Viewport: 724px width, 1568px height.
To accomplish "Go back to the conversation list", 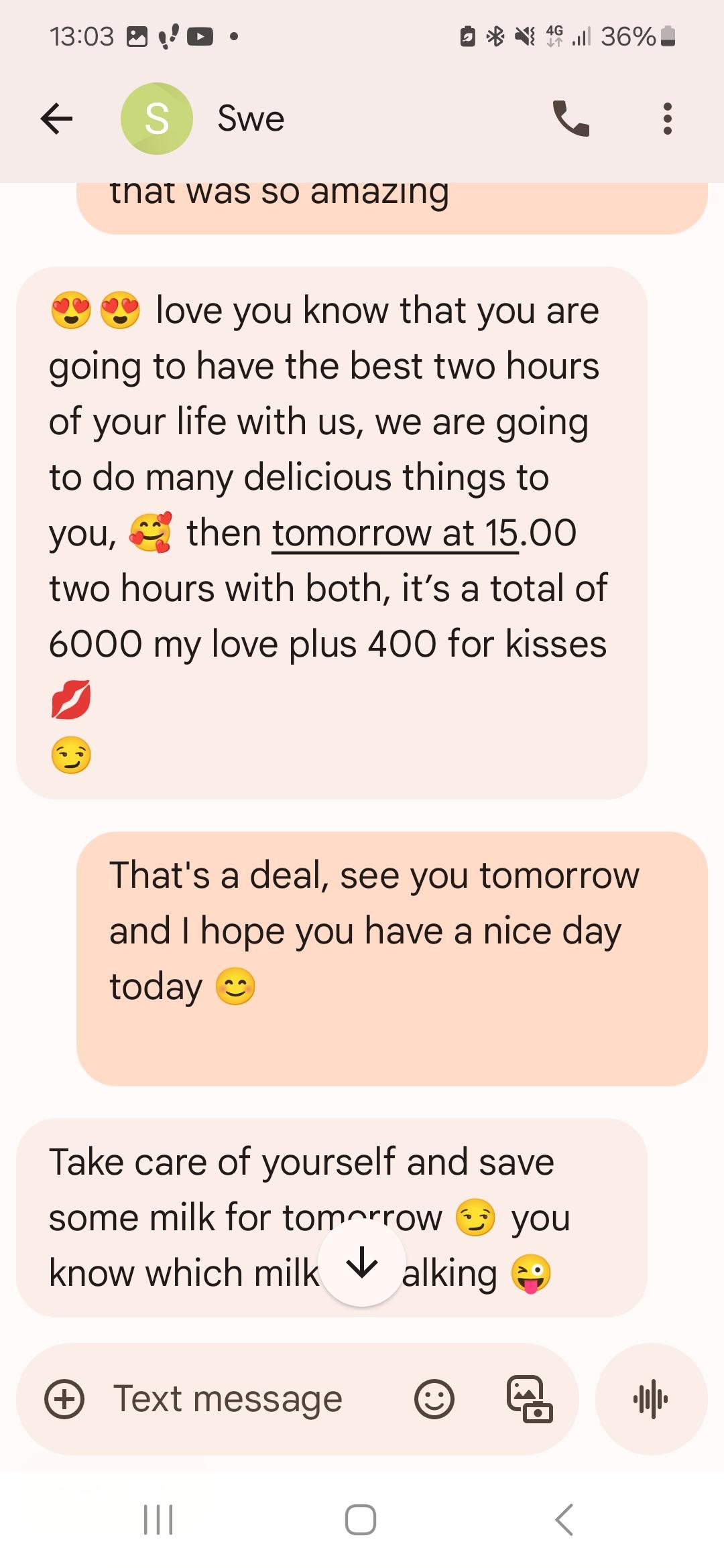I will [x=56, y=119].
